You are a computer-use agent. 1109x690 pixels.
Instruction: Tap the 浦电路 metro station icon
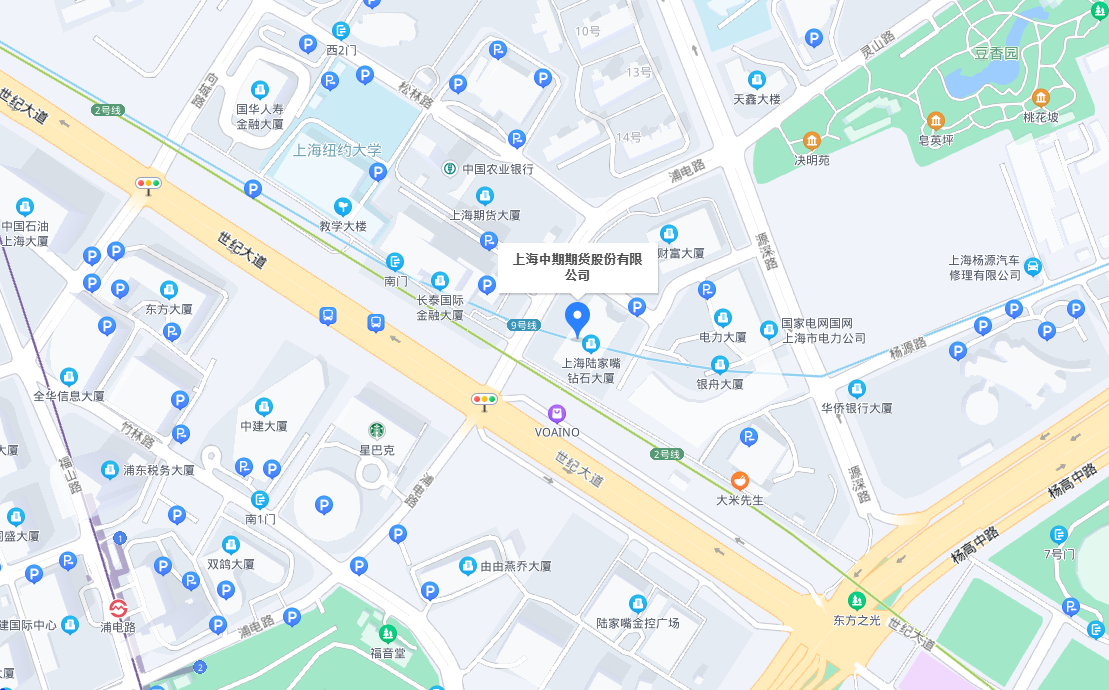point(118,607)
